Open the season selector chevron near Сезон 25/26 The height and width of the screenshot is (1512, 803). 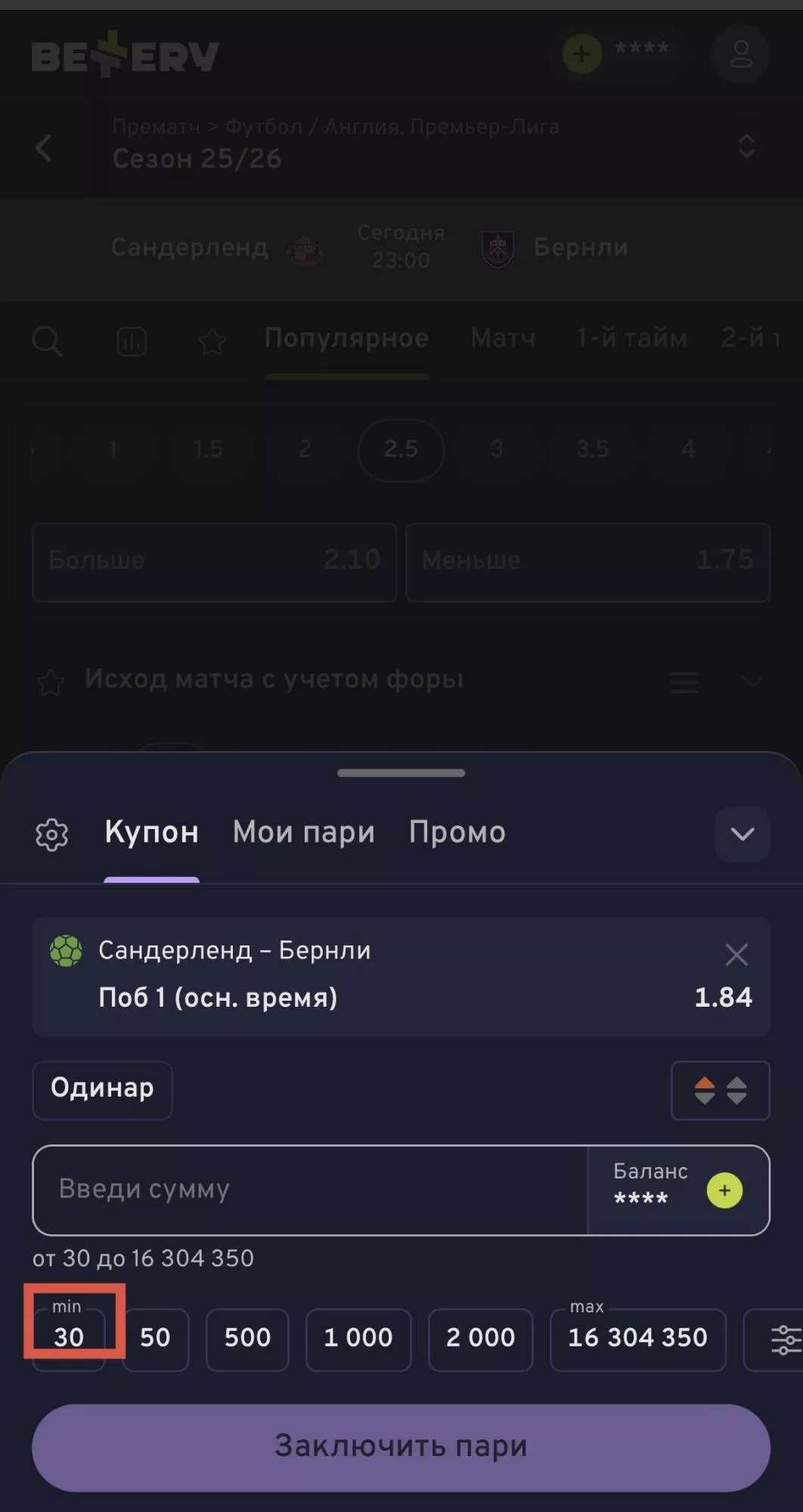(x=746, y=147)
